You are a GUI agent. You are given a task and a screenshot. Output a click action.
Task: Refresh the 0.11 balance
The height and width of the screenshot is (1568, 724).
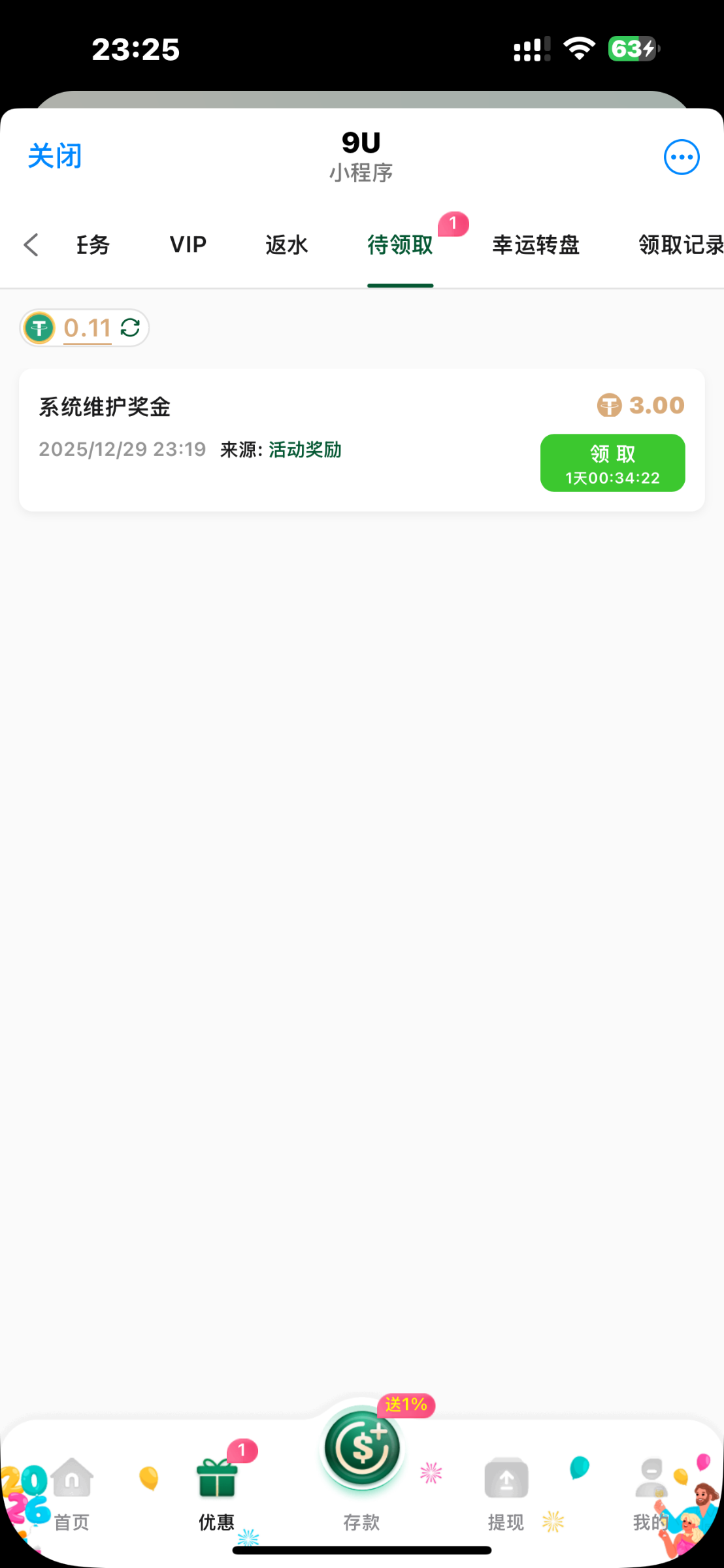point(131,328)
